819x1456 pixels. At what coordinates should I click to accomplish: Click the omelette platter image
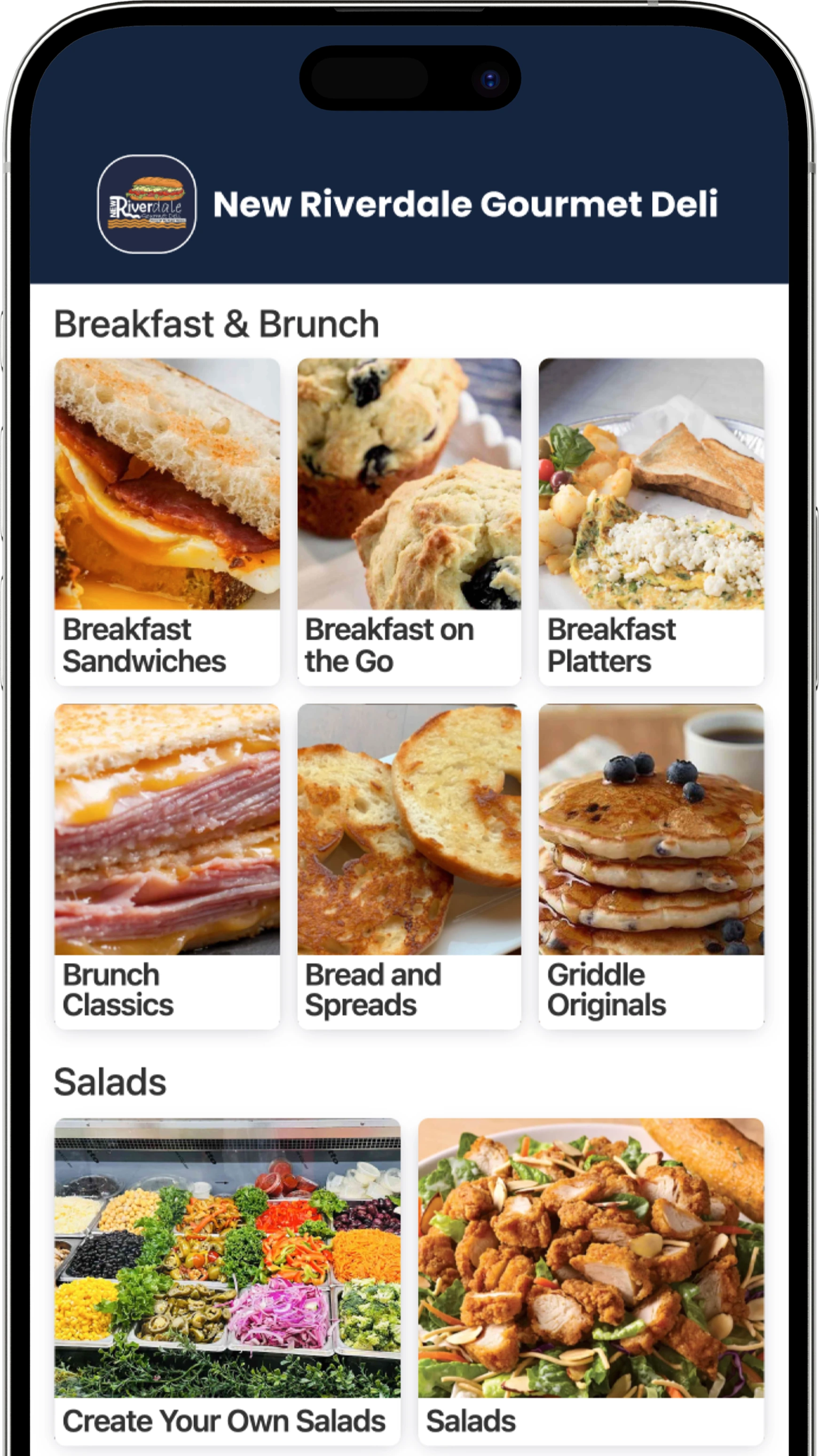(x=651, y=486)
